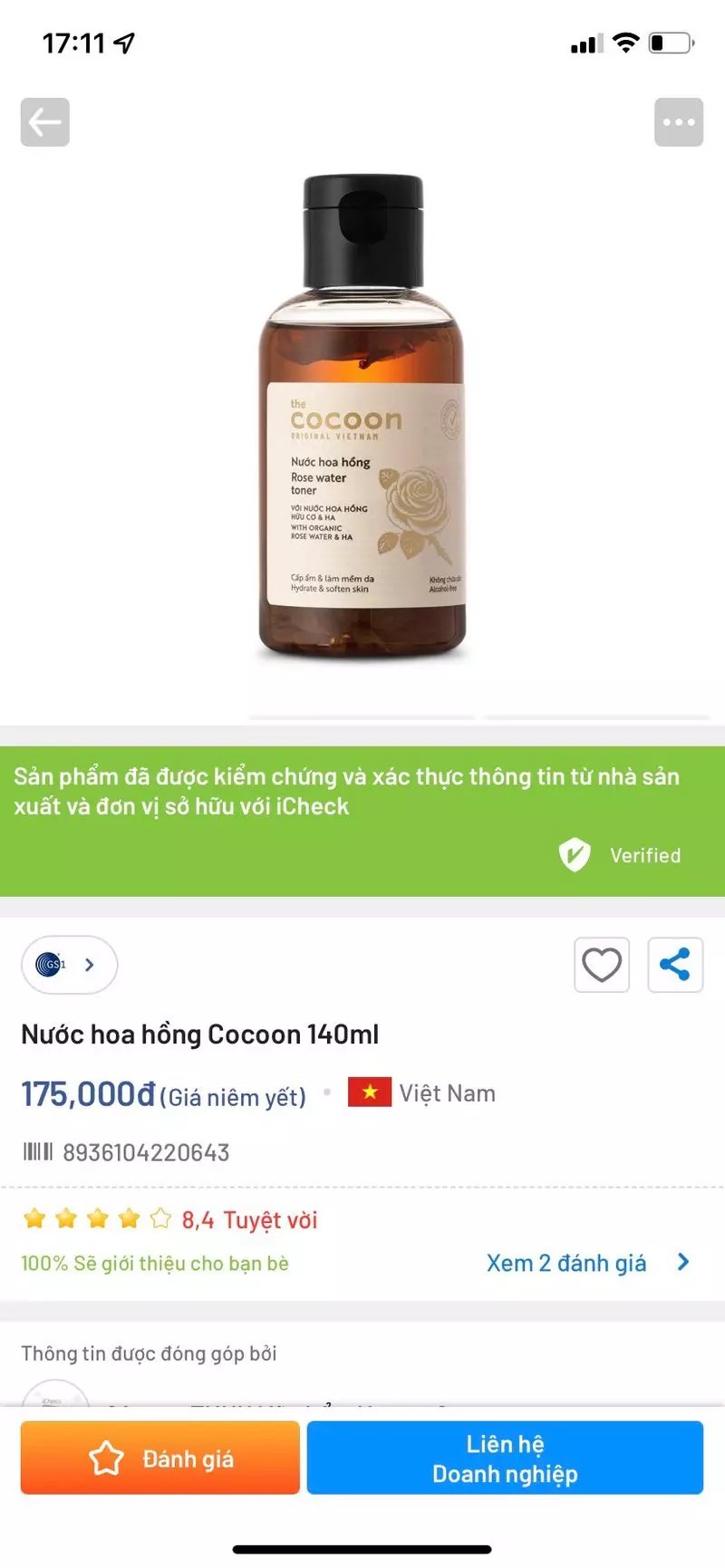Tap the Đánh giá button

point(160,1457)
